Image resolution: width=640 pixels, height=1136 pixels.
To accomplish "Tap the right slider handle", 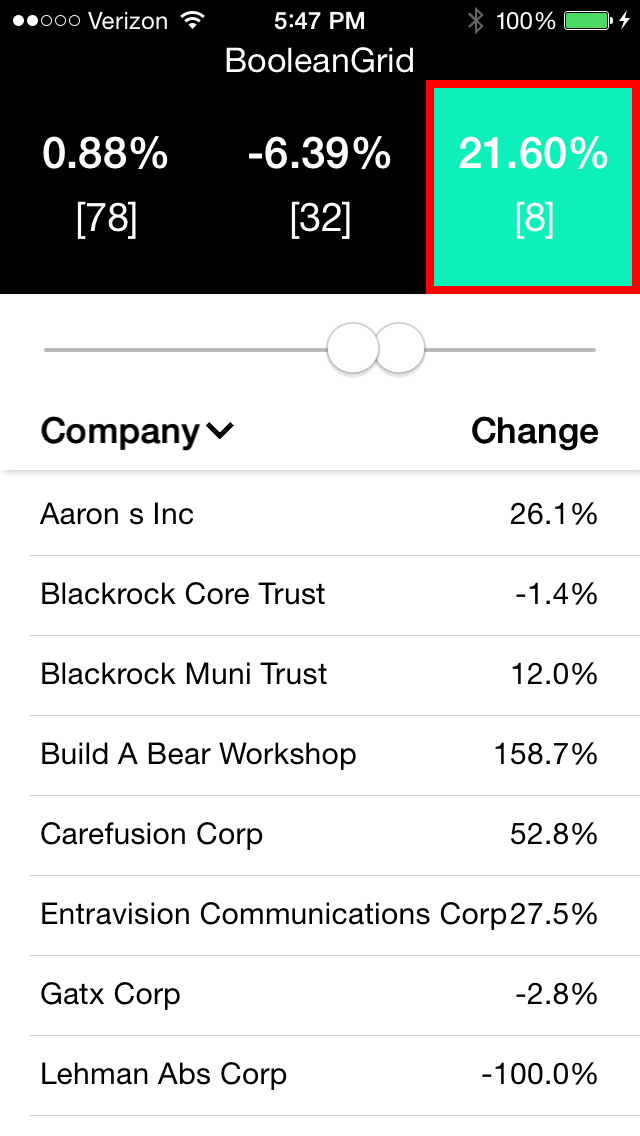I will coord(403,349).
